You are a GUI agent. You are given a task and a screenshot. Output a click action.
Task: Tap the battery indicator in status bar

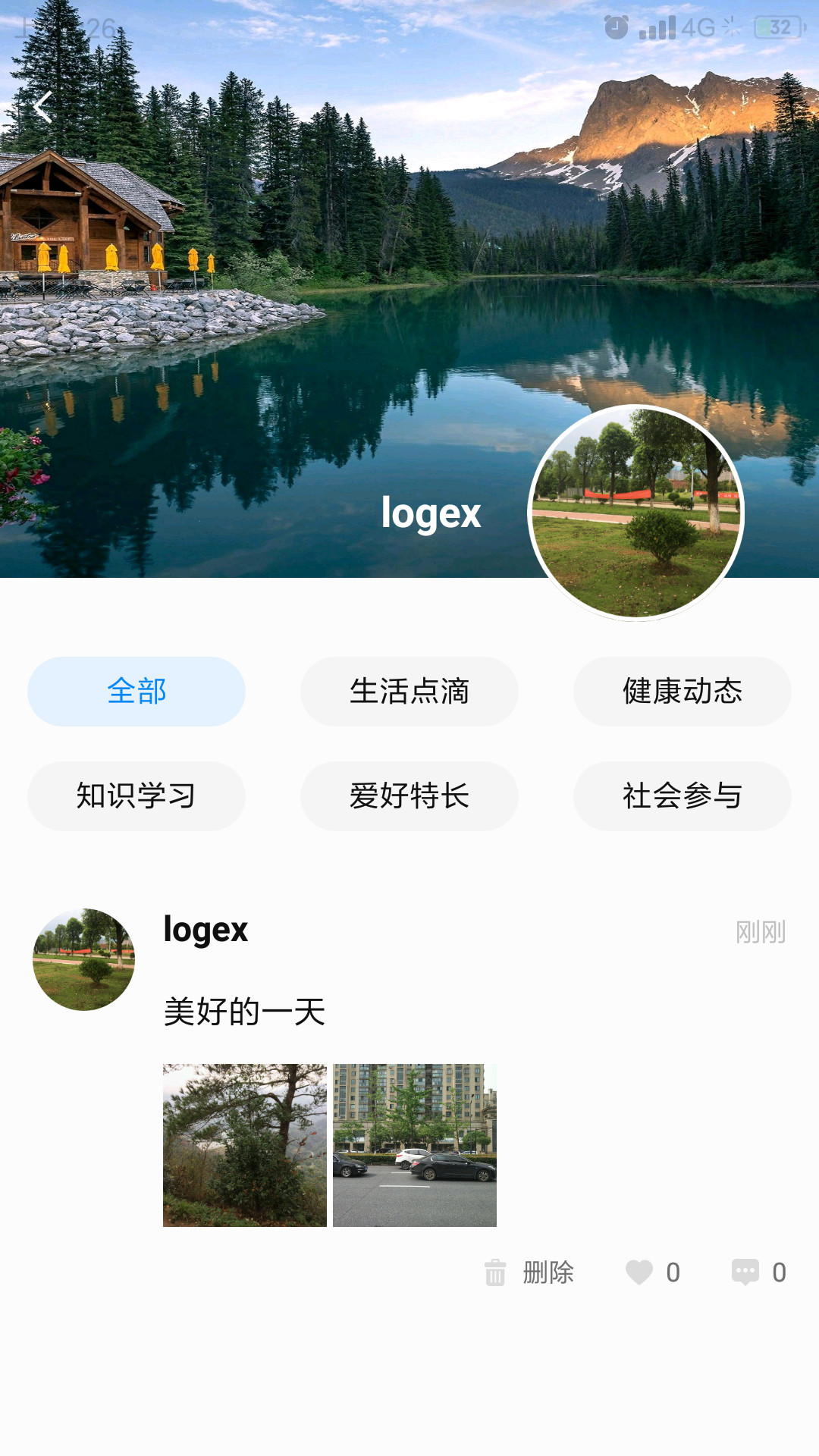[x=775, y=25]
